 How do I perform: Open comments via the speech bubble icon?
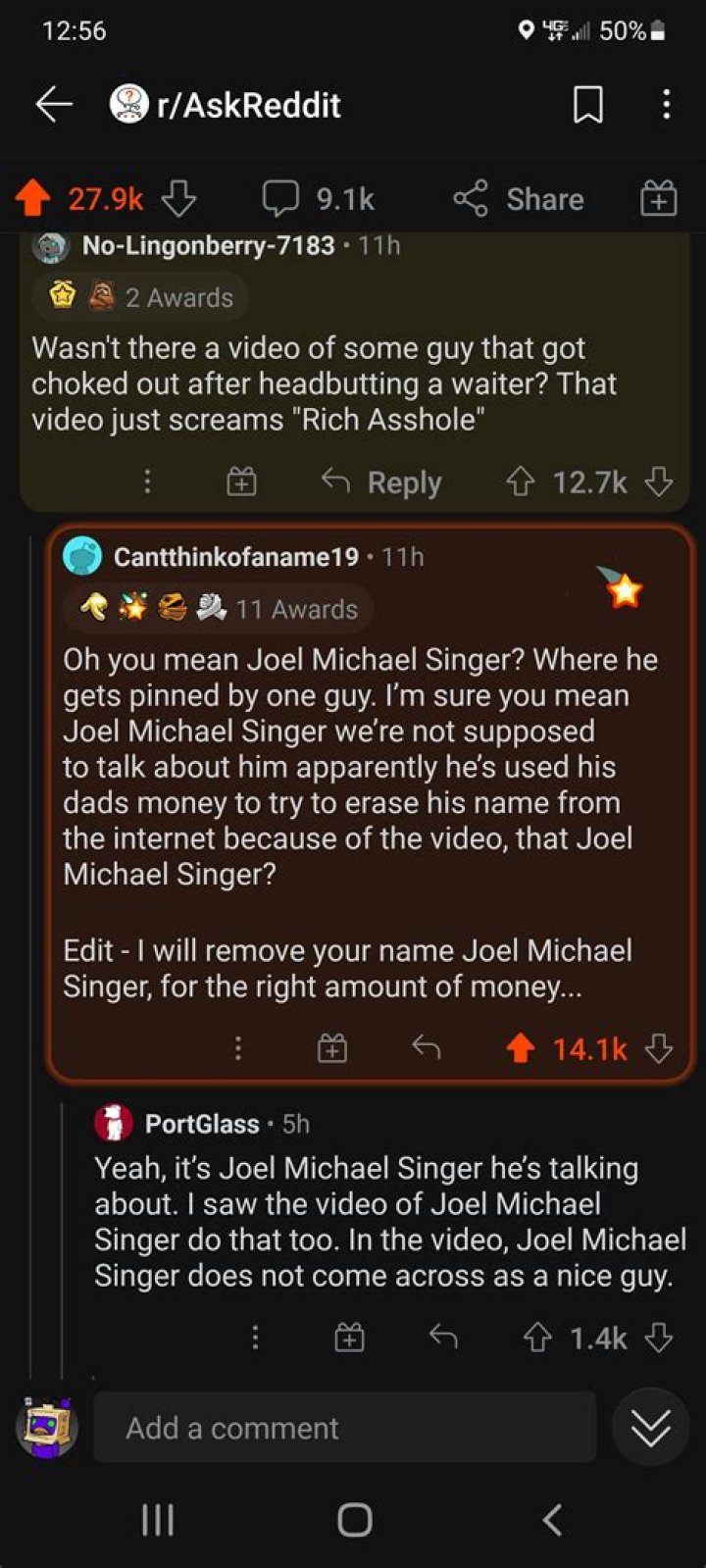point(281,199)
